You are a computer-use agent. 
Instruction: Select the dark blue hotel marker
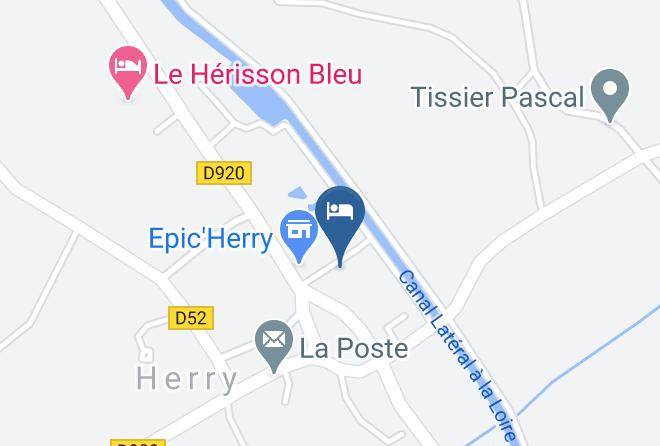point(340,226)
